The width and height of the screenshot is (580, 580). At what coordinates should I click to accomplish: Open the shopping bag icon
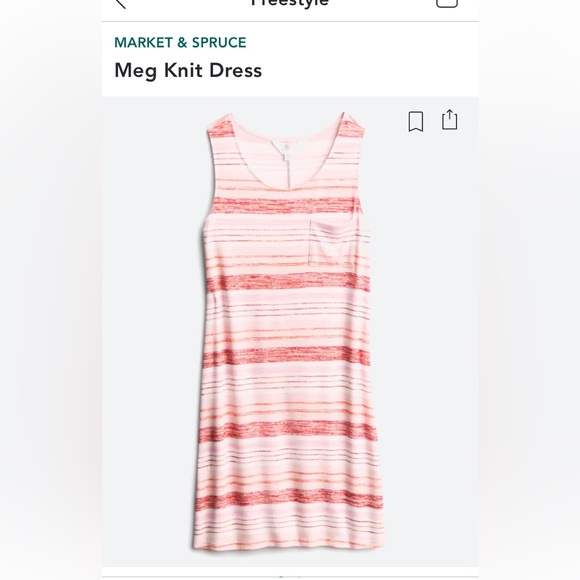tap(447, 3)
